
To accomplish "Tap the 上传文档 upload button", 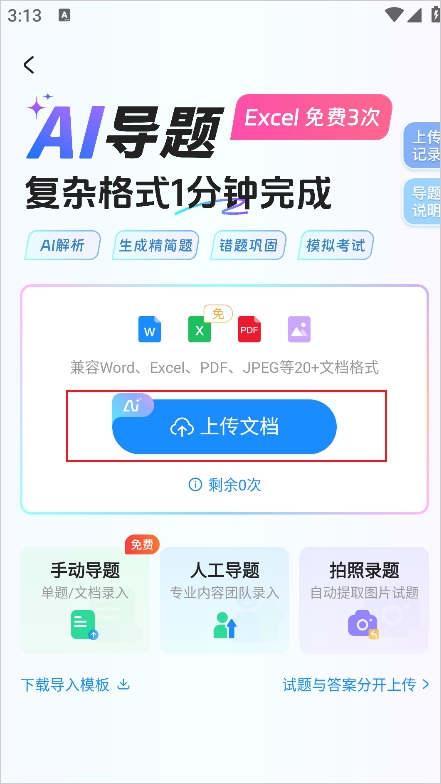I will [x=224, y=426].
